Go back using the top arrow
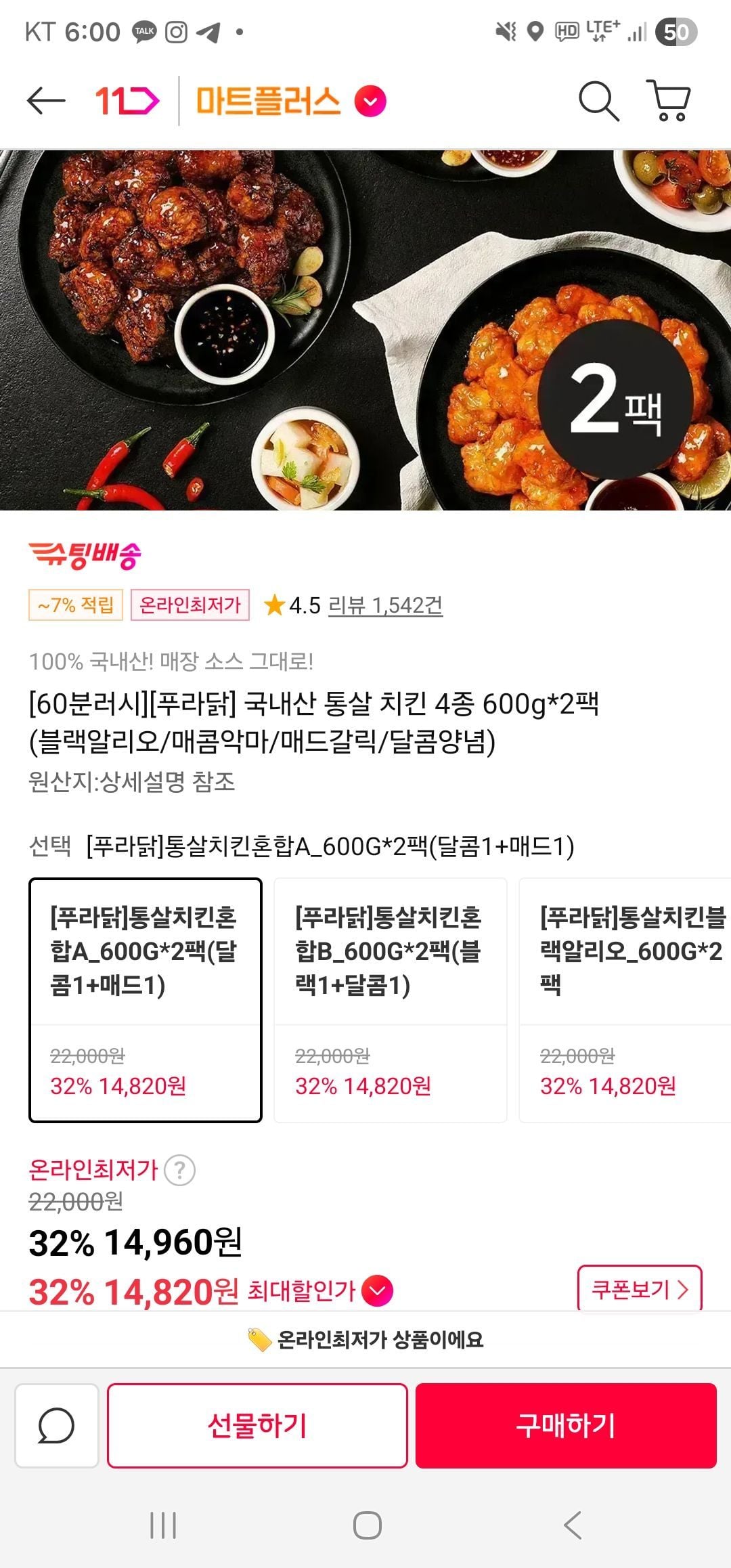Viewport: 731px width, 1568px height. pyautogui.click(x=46, y=102)
